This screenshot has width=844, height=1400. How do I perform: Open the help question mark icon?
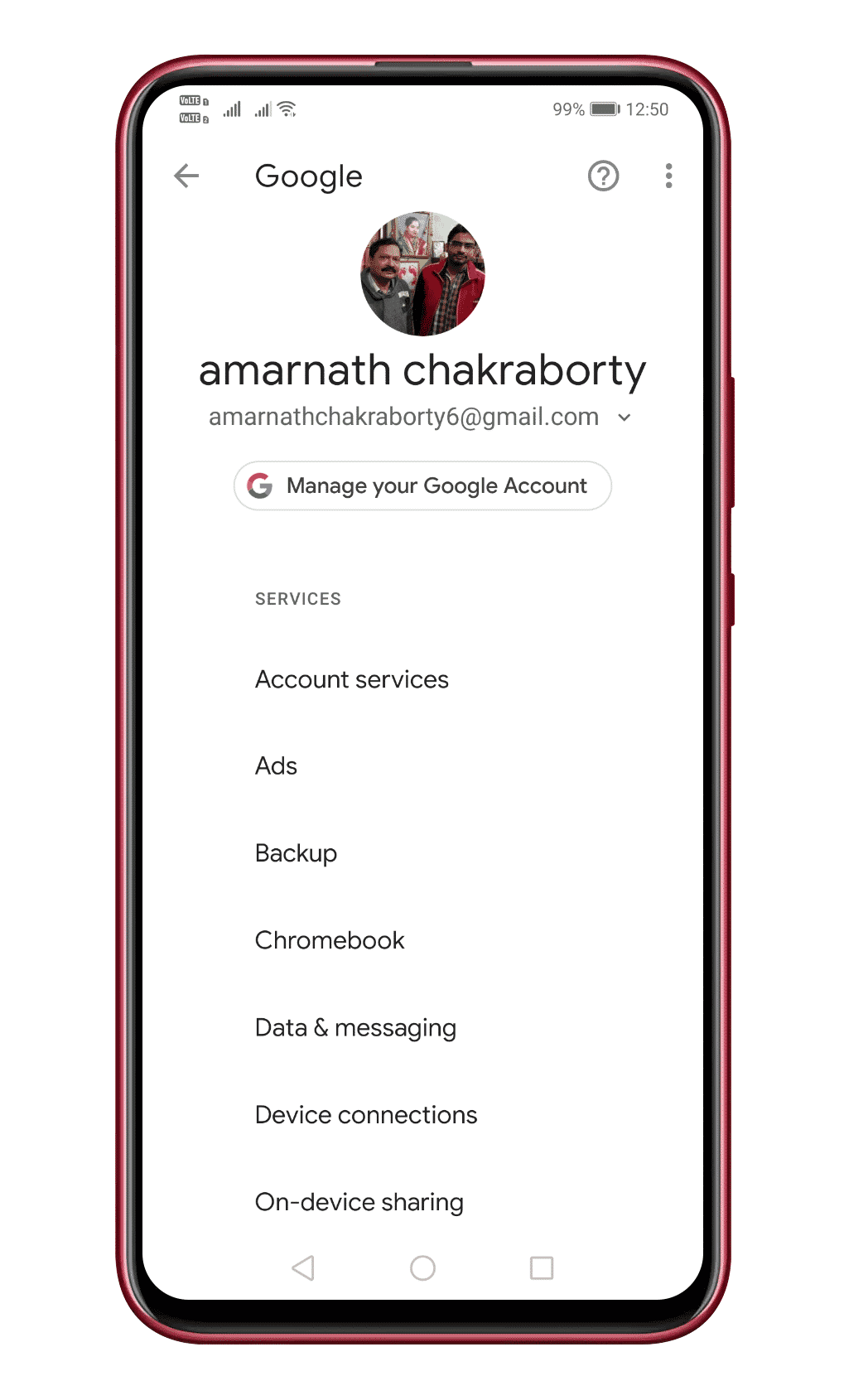coord(603,176)
